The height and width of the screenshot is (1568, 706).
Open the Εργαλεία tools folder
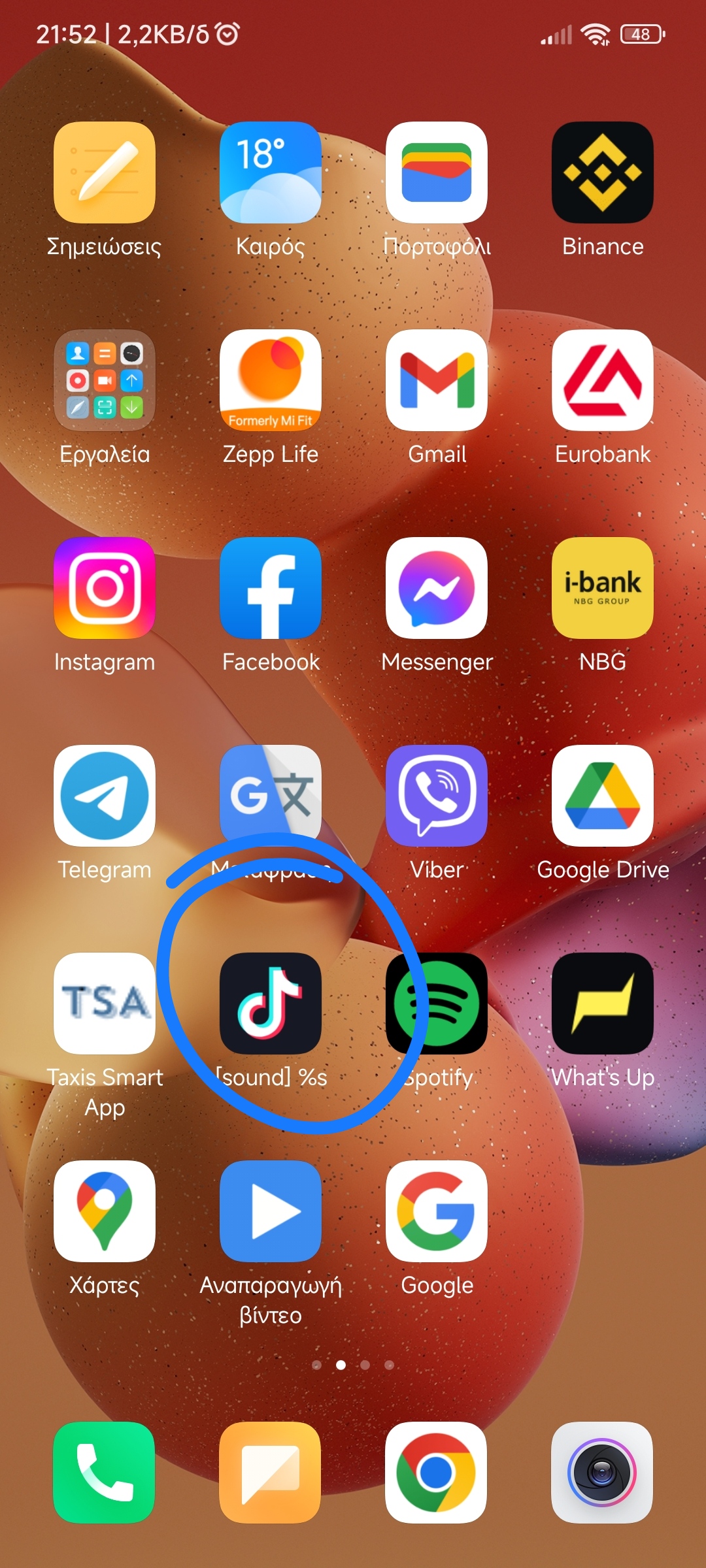[105, 380]
